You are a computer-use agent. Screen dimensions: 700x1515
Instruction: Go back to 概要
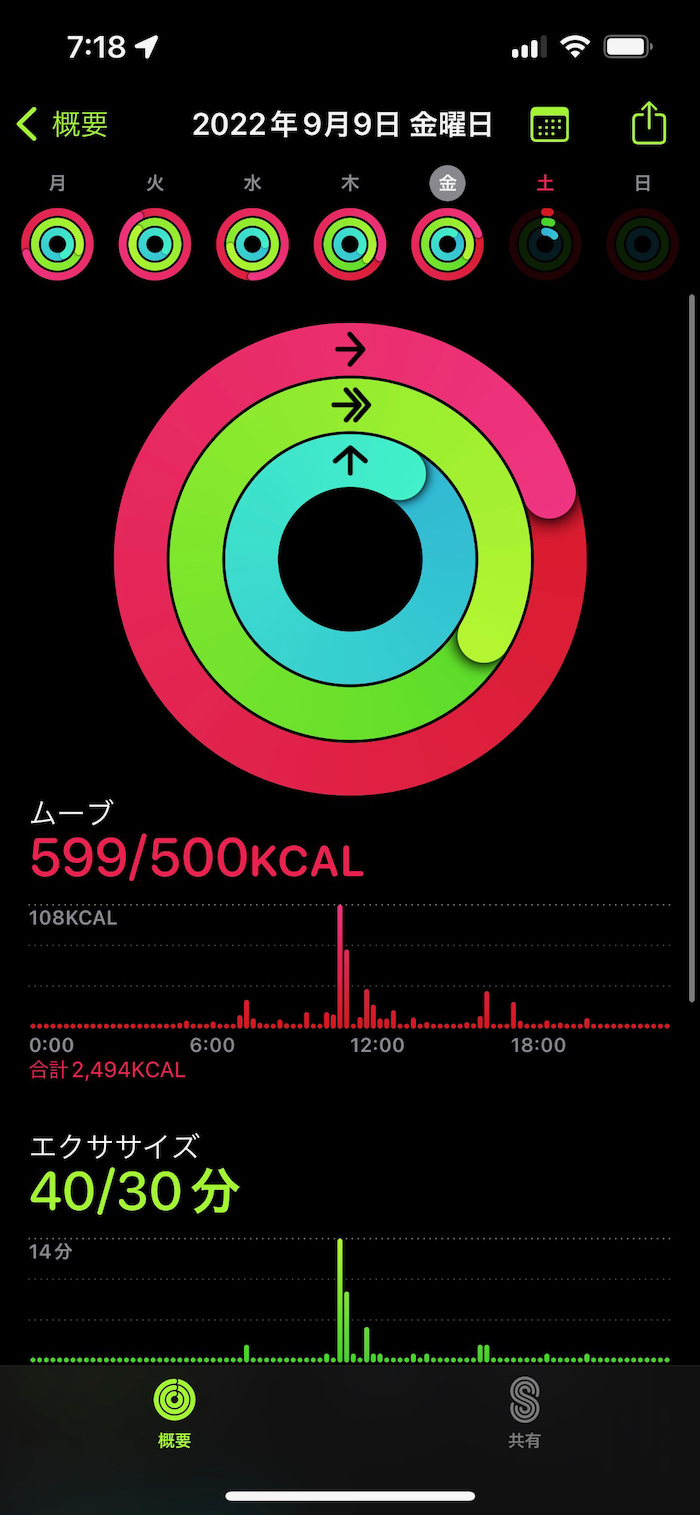point(62,125)
